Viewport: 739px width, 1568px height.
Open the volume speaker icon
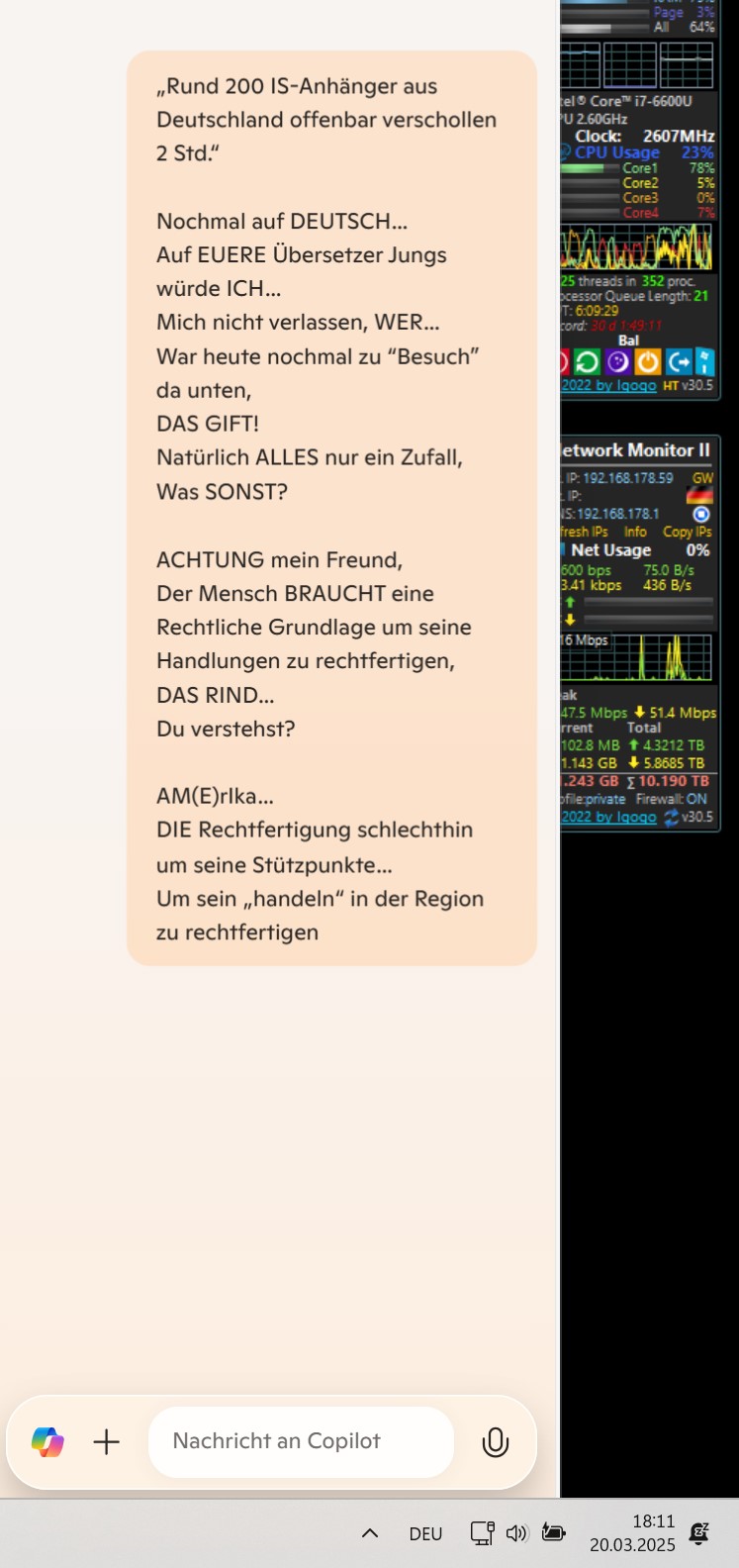click(516, 1533)
